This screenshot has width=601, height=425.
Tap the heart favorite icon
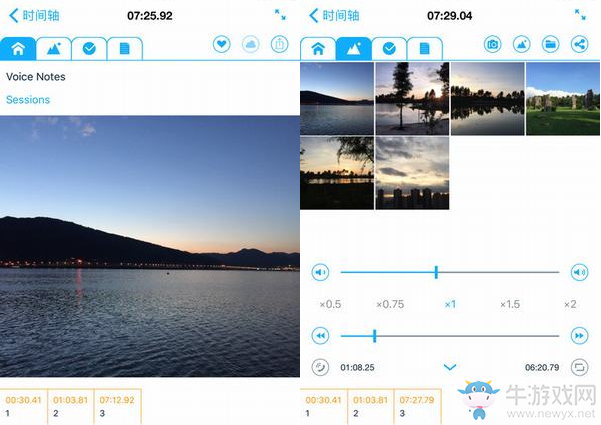pos(222,45)
